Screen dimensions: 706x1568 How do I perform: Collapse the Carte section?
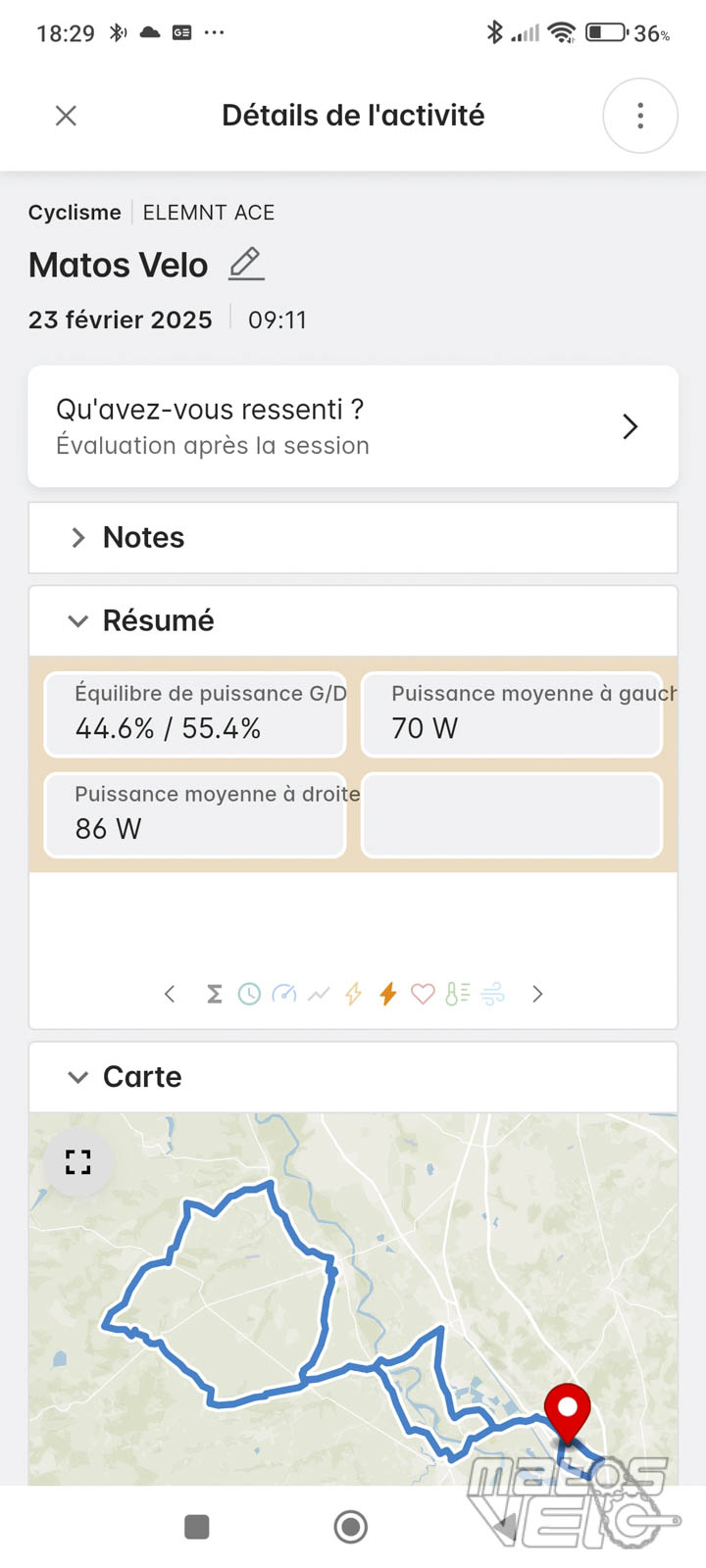click(353, 1076)
